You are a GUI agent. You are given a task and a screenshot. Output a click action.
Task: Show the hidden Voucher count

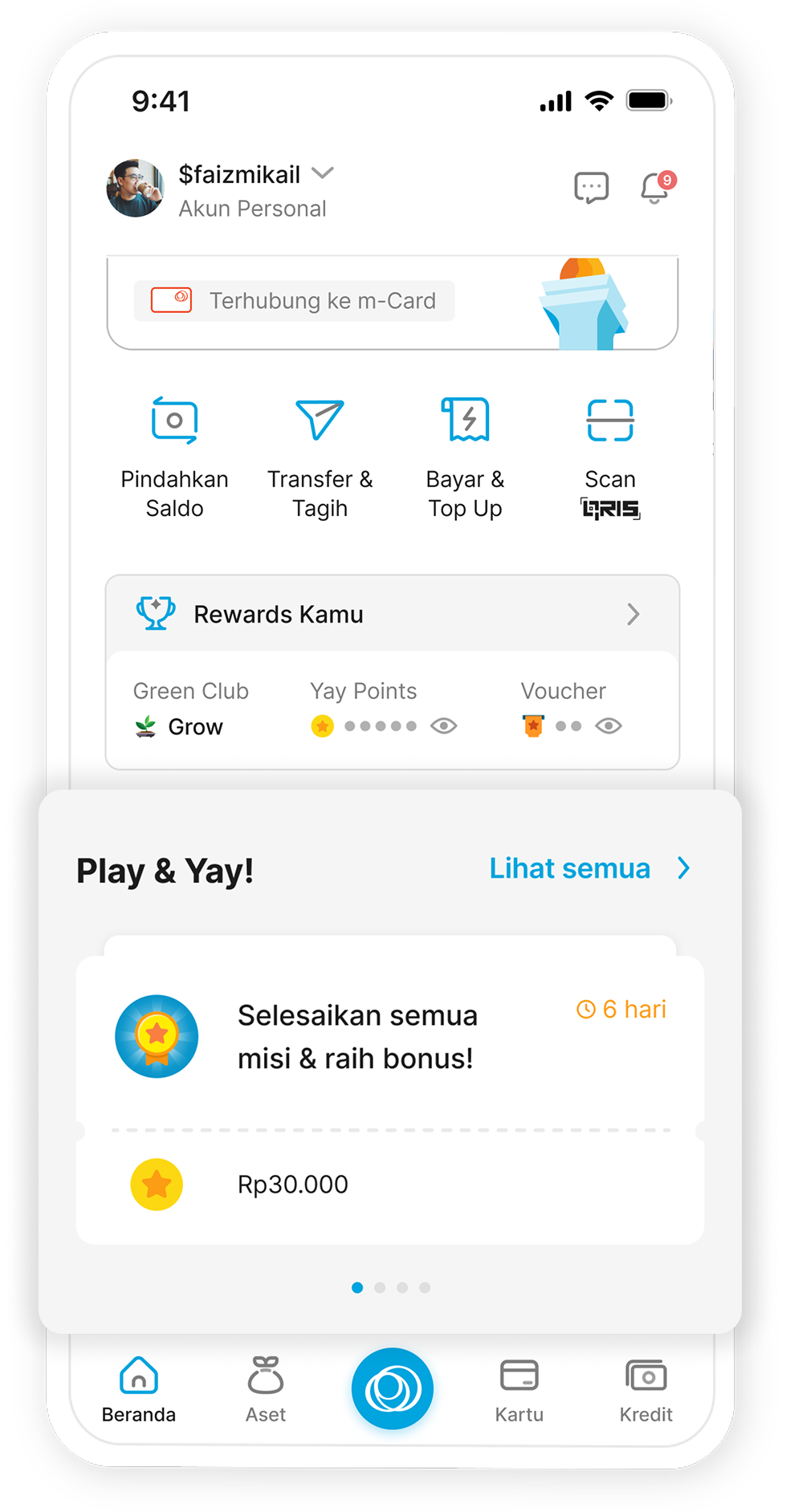click(x=609, y=726)
